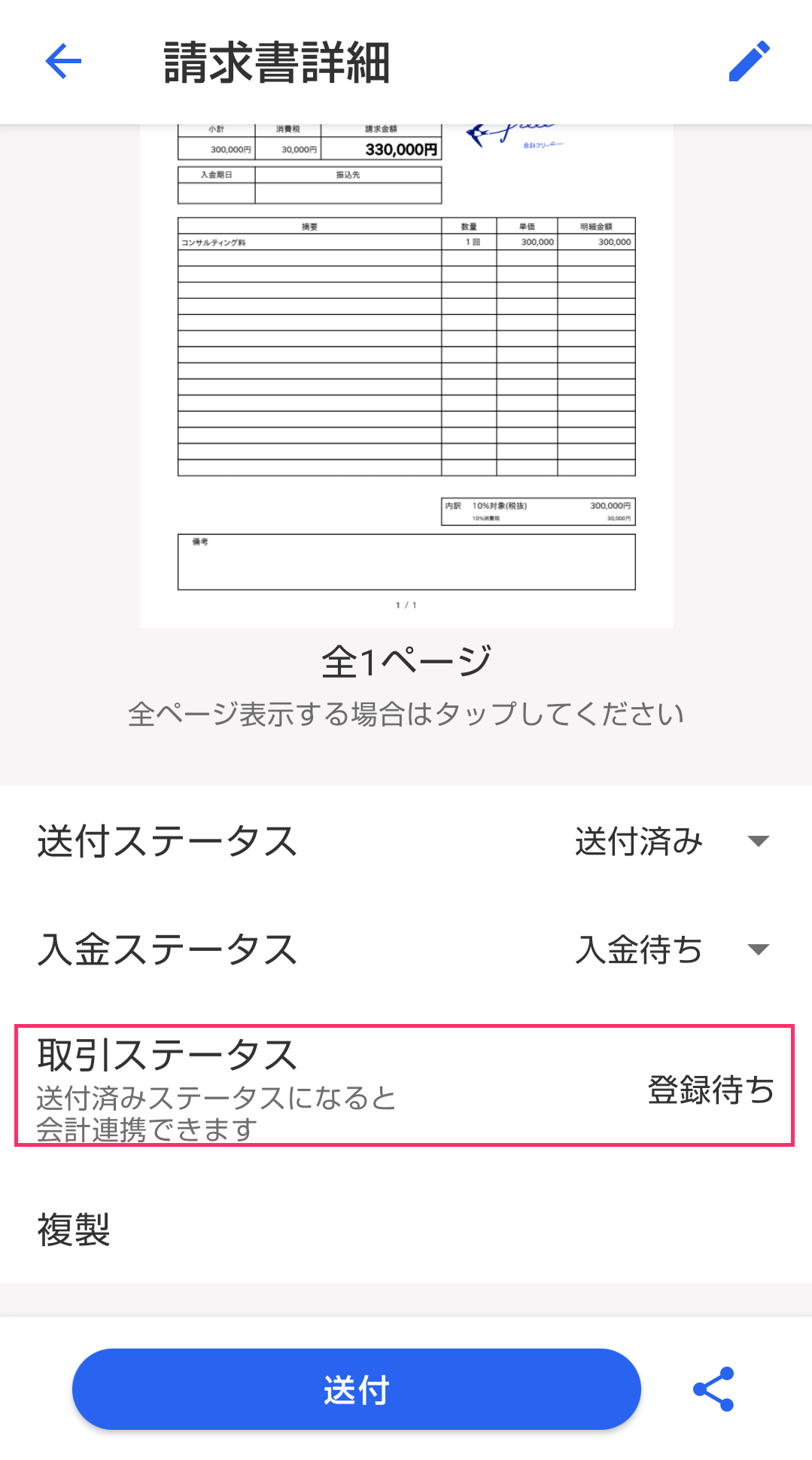Tap the blue 送付 button

click(356, 1389)
